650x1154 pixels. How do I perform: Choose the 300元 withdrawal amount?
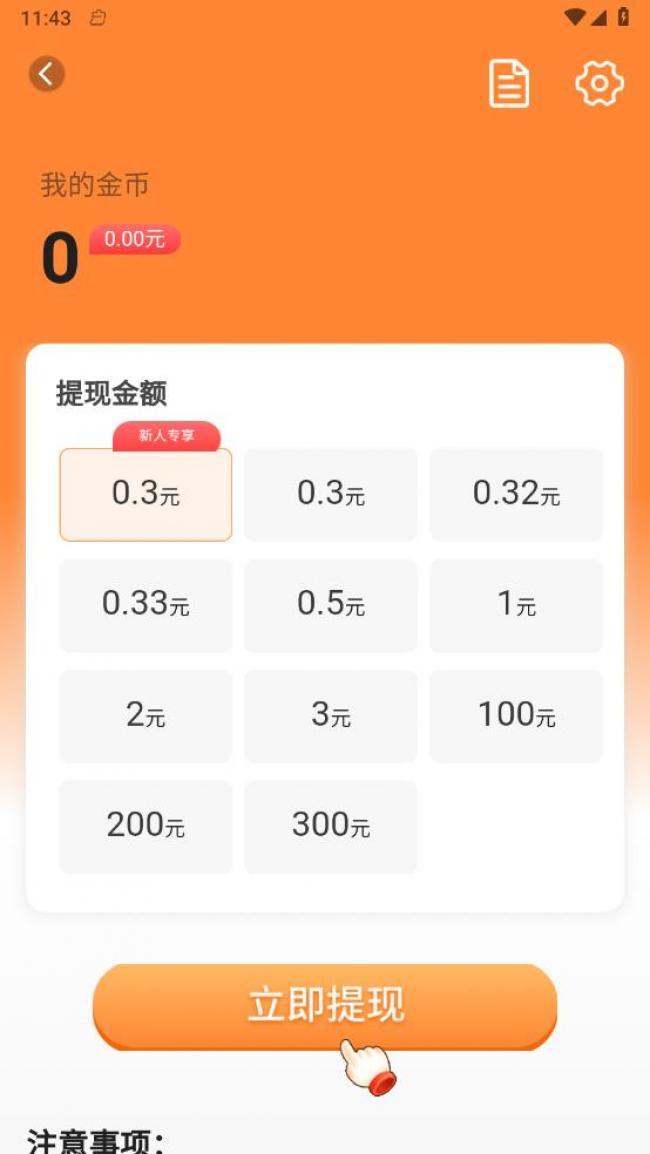click(x=331, y=826)
